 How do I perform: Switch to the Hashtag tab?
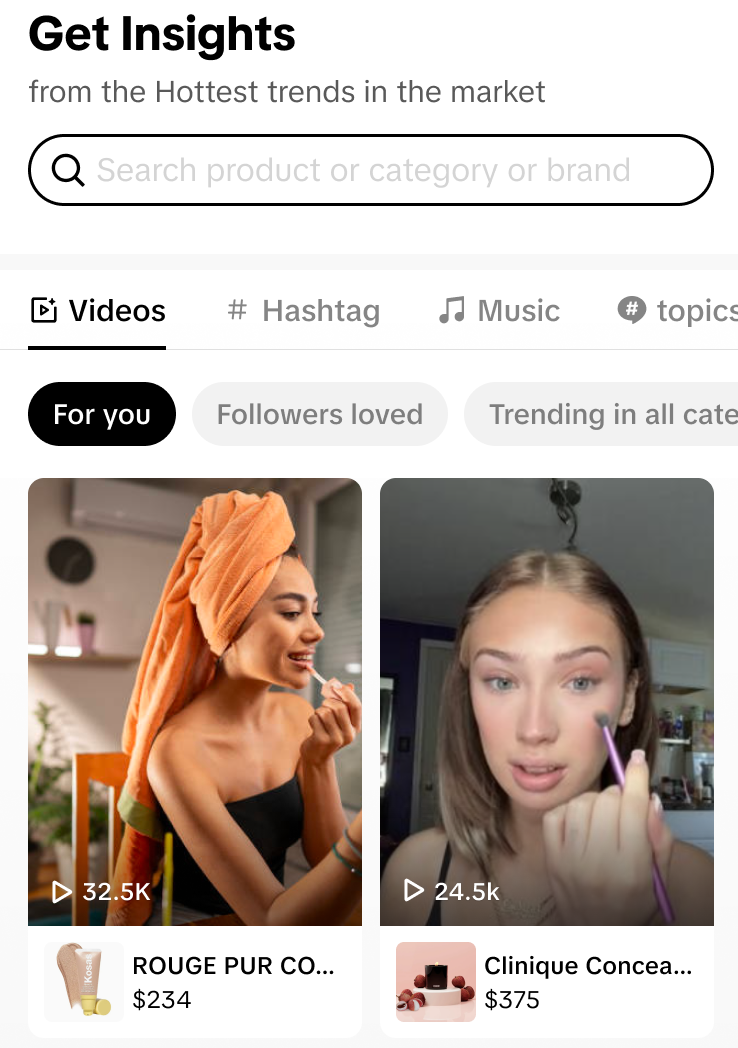pyautogui.click(x=303, y=311)
